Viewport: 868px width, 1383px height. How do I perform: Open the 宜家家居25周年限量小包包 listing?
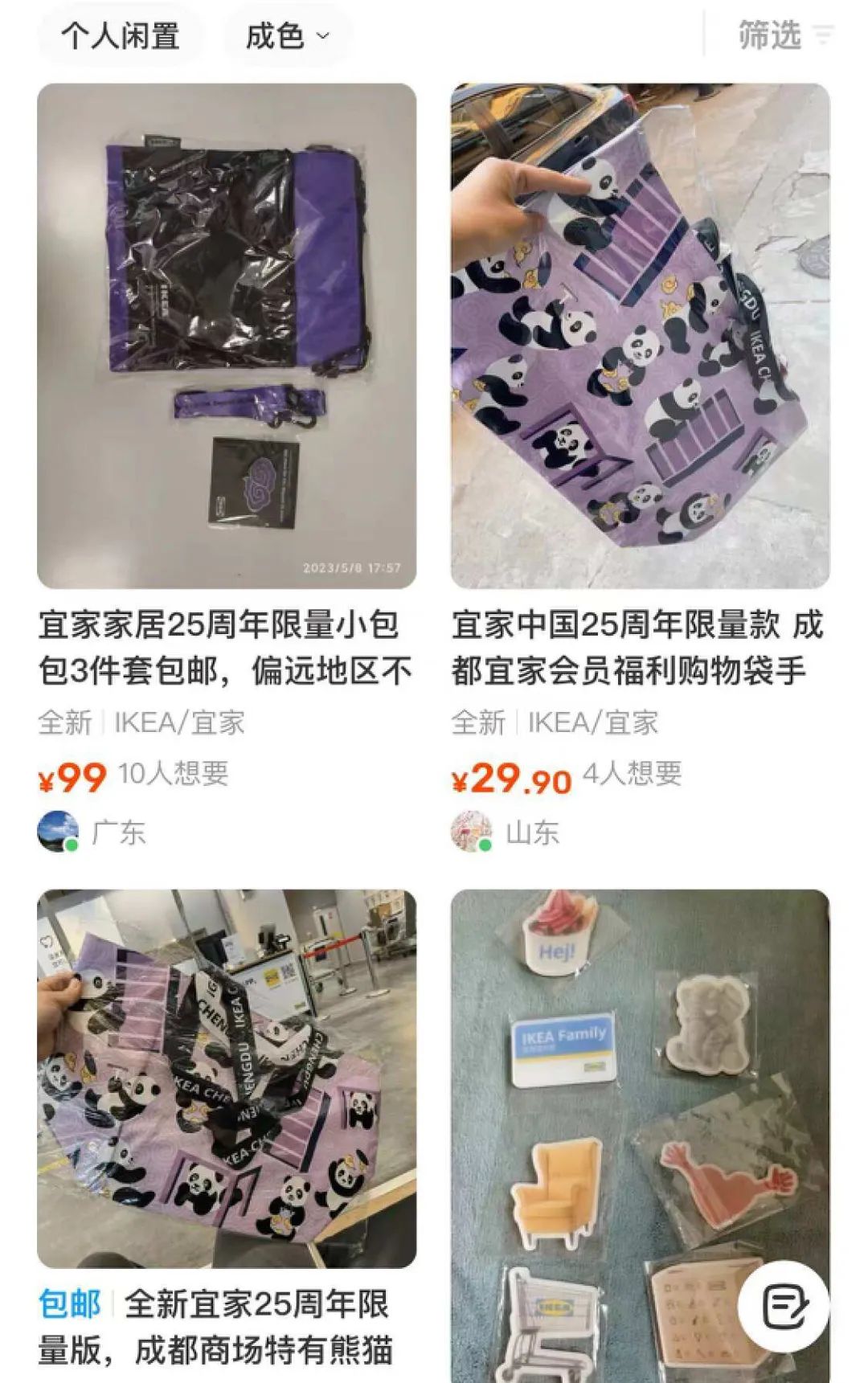227,336
